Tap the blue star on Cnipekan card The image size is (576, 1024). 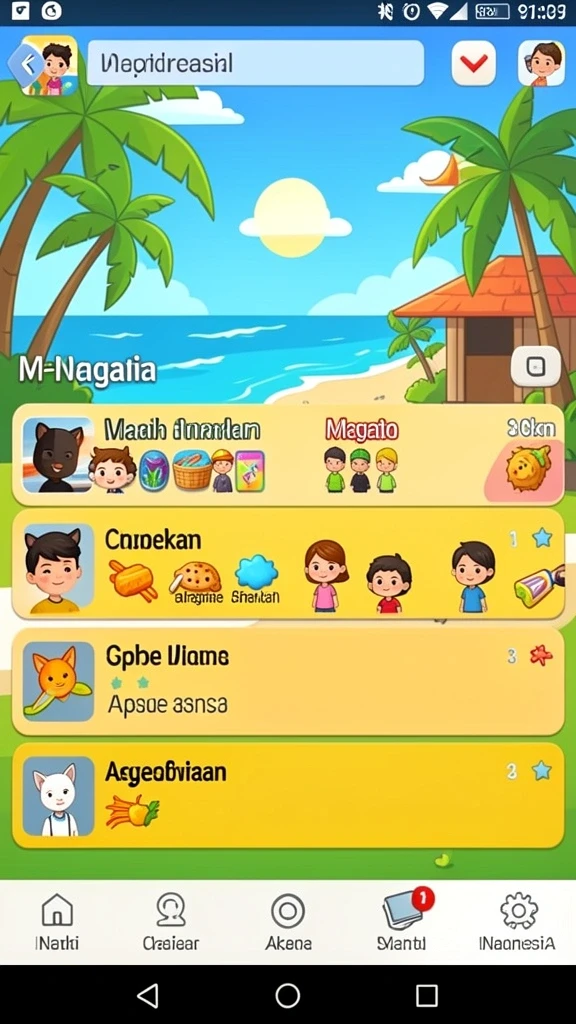pyautogui.click(x=541, y=538)
